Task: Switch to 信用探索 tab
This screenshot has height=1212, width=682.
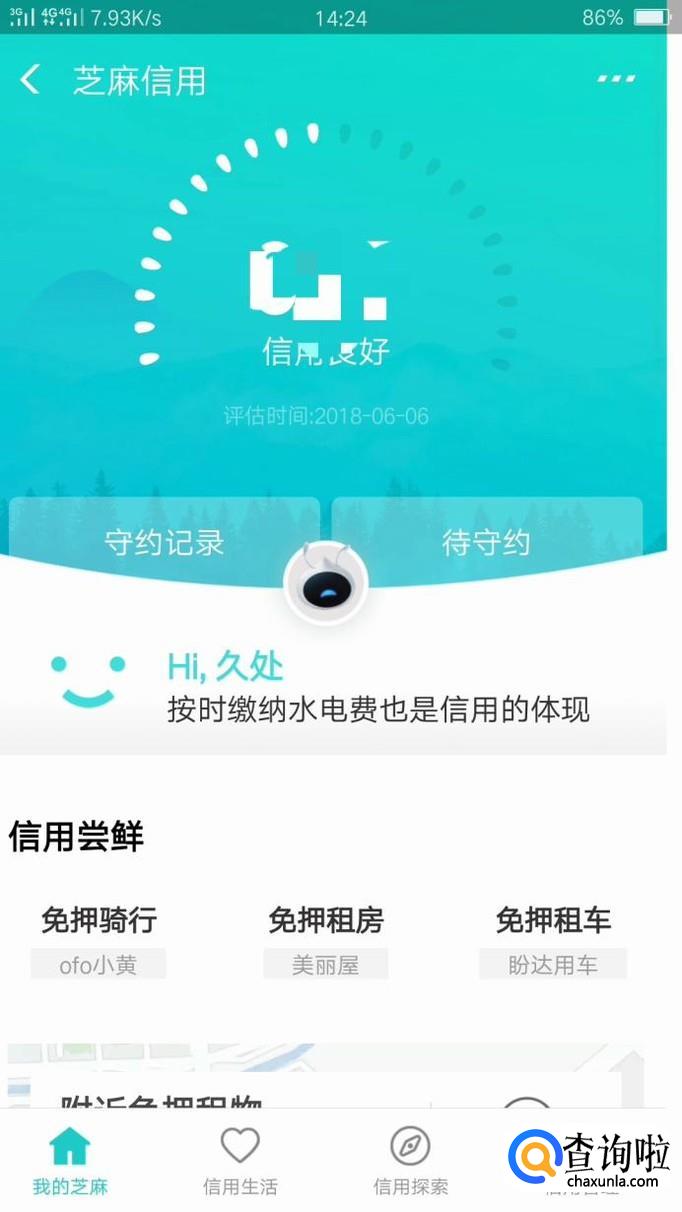Action: 410,1162
